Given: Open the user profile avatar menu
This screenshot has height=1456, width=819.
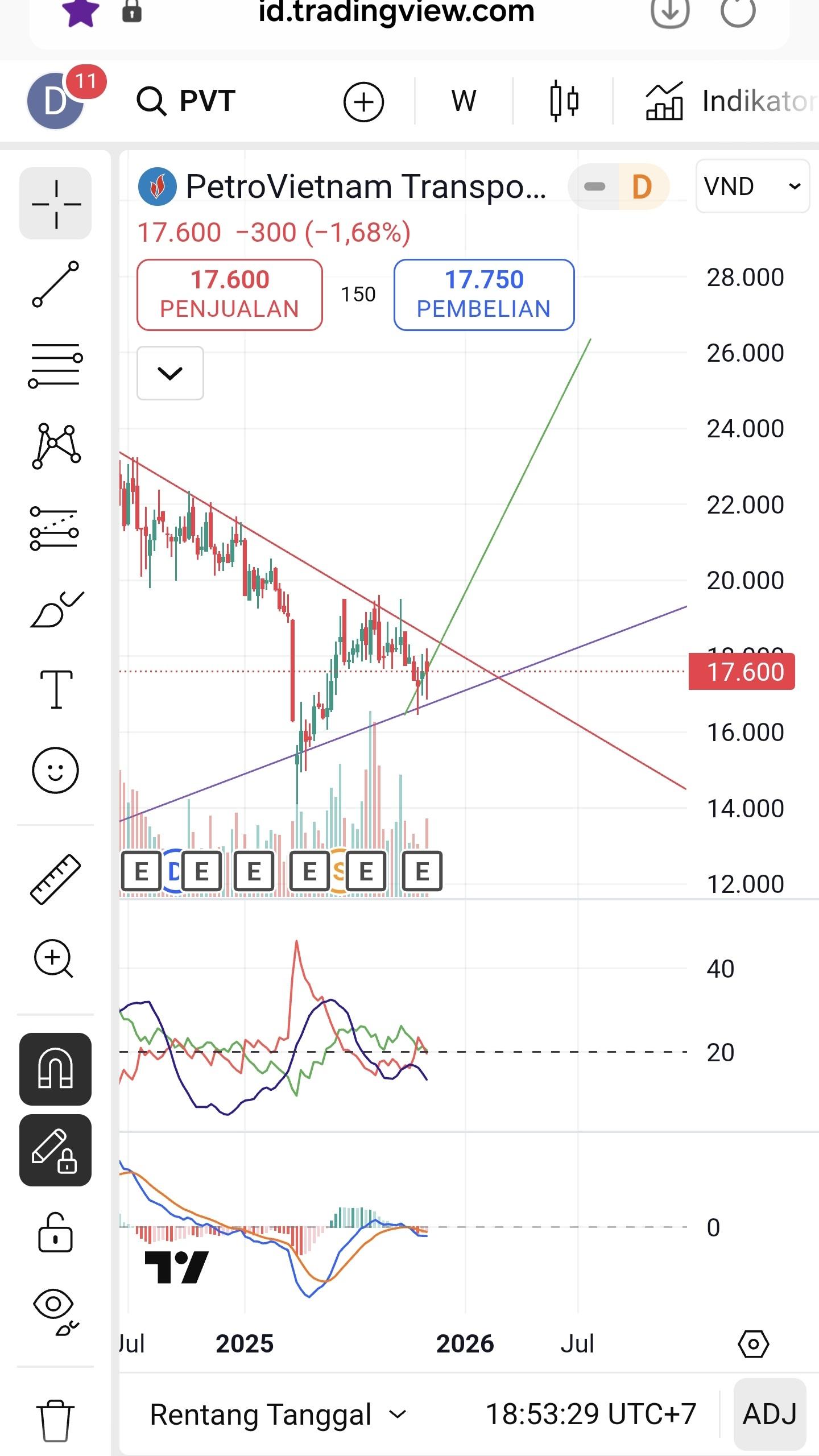Looking at the screenshot, I should 56,101.
